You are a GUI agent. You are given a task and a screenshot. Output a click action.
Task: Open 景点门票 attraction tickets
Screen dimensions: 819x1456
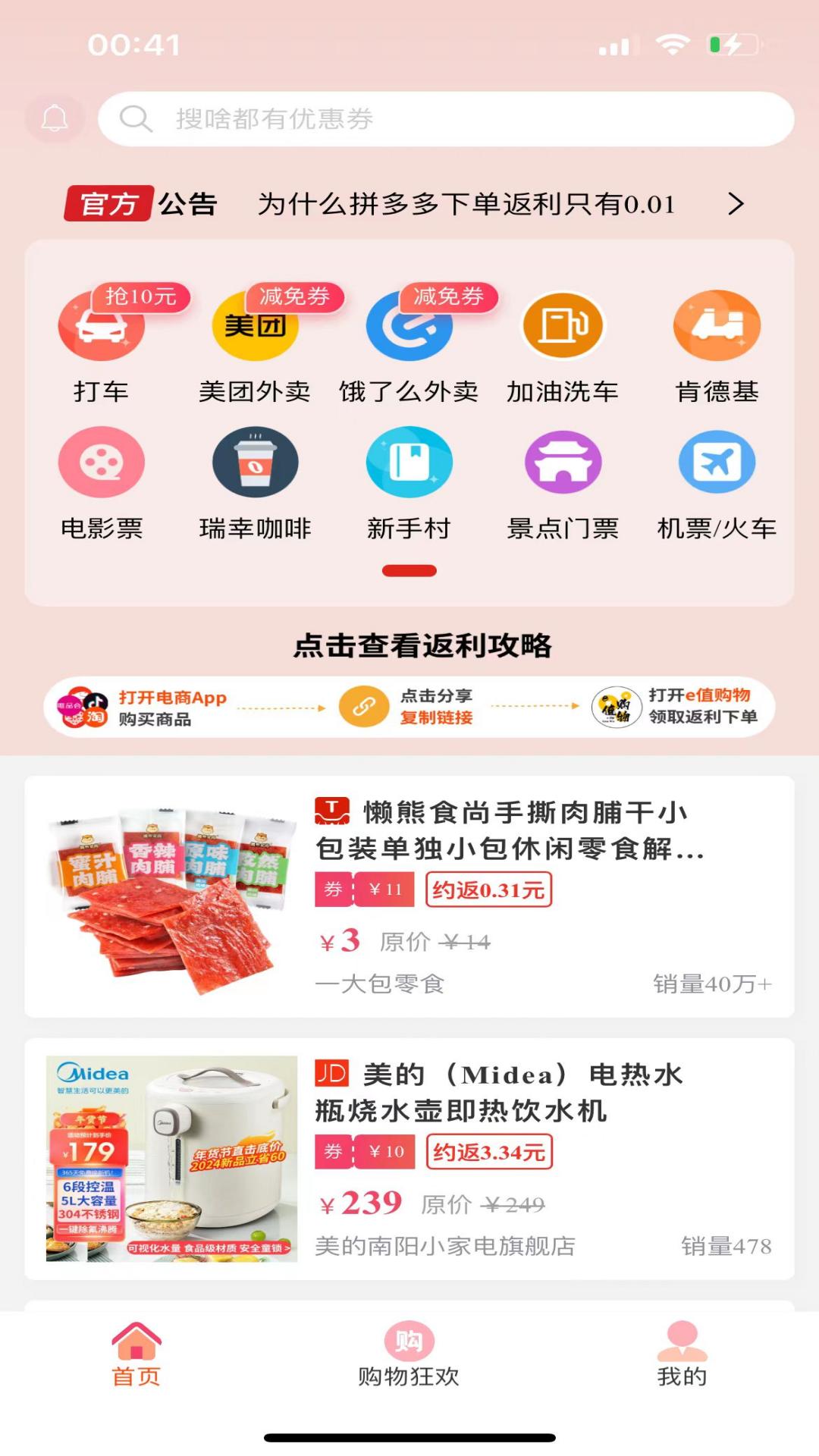click(x=563, y=463)
